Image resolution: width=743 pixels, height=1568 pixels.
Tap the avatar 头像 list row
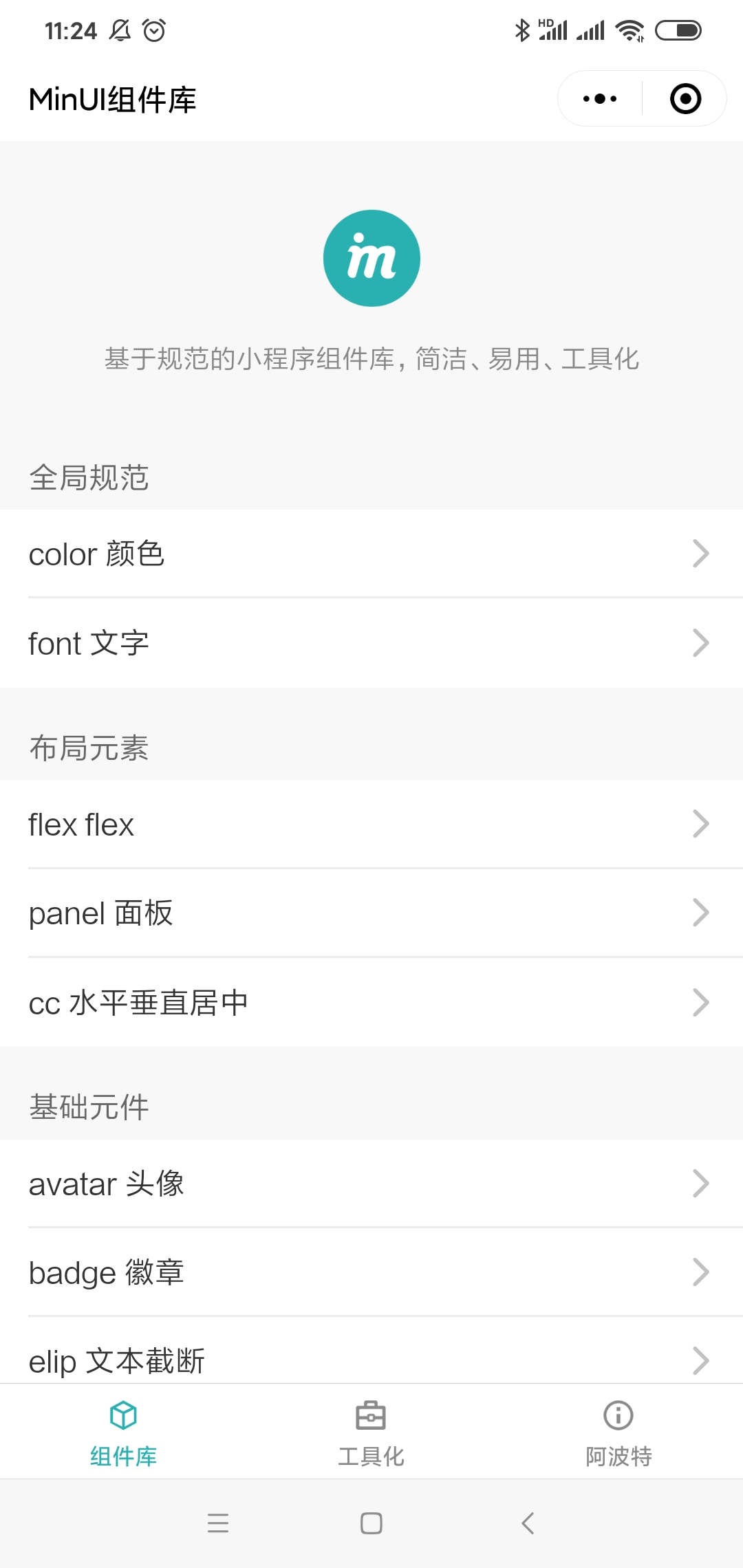tap(275, 1183)
